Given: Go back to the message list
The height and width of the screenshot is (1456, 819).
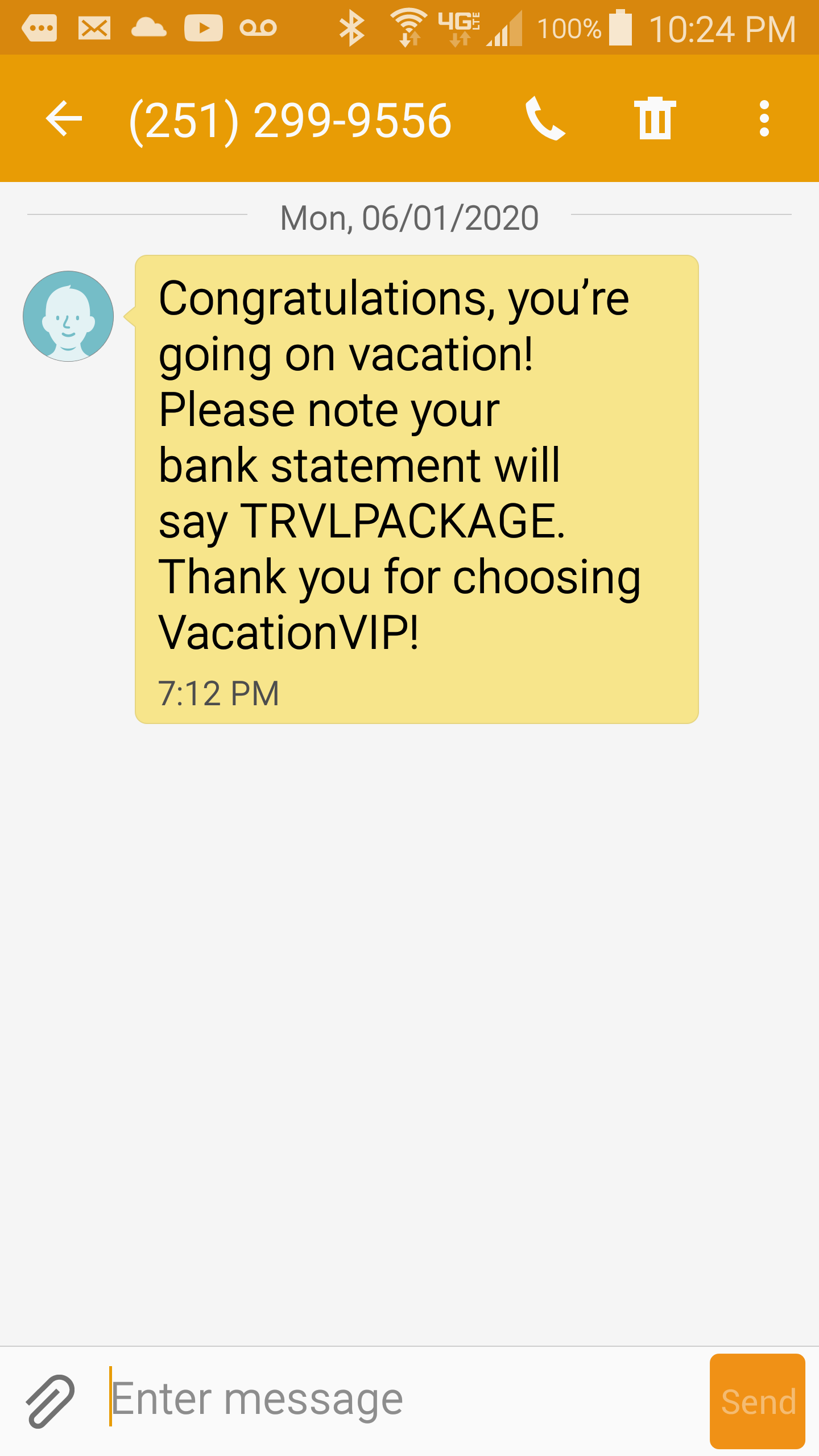Looking at the screenshot, I should [64, 119].
